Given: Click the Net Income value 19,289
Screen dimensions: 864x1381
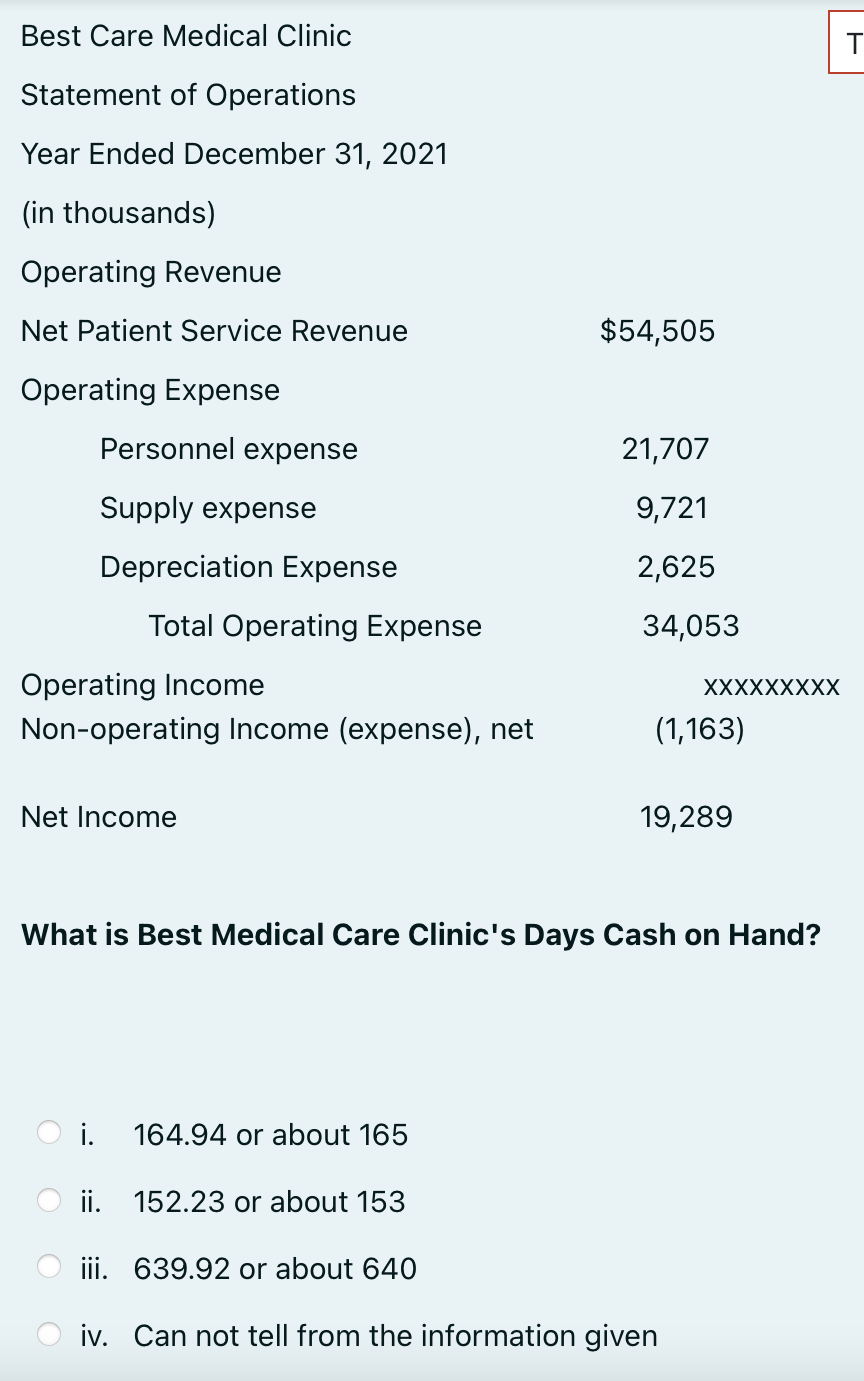Looking at the screenshot, I should [x=687, y=816].
